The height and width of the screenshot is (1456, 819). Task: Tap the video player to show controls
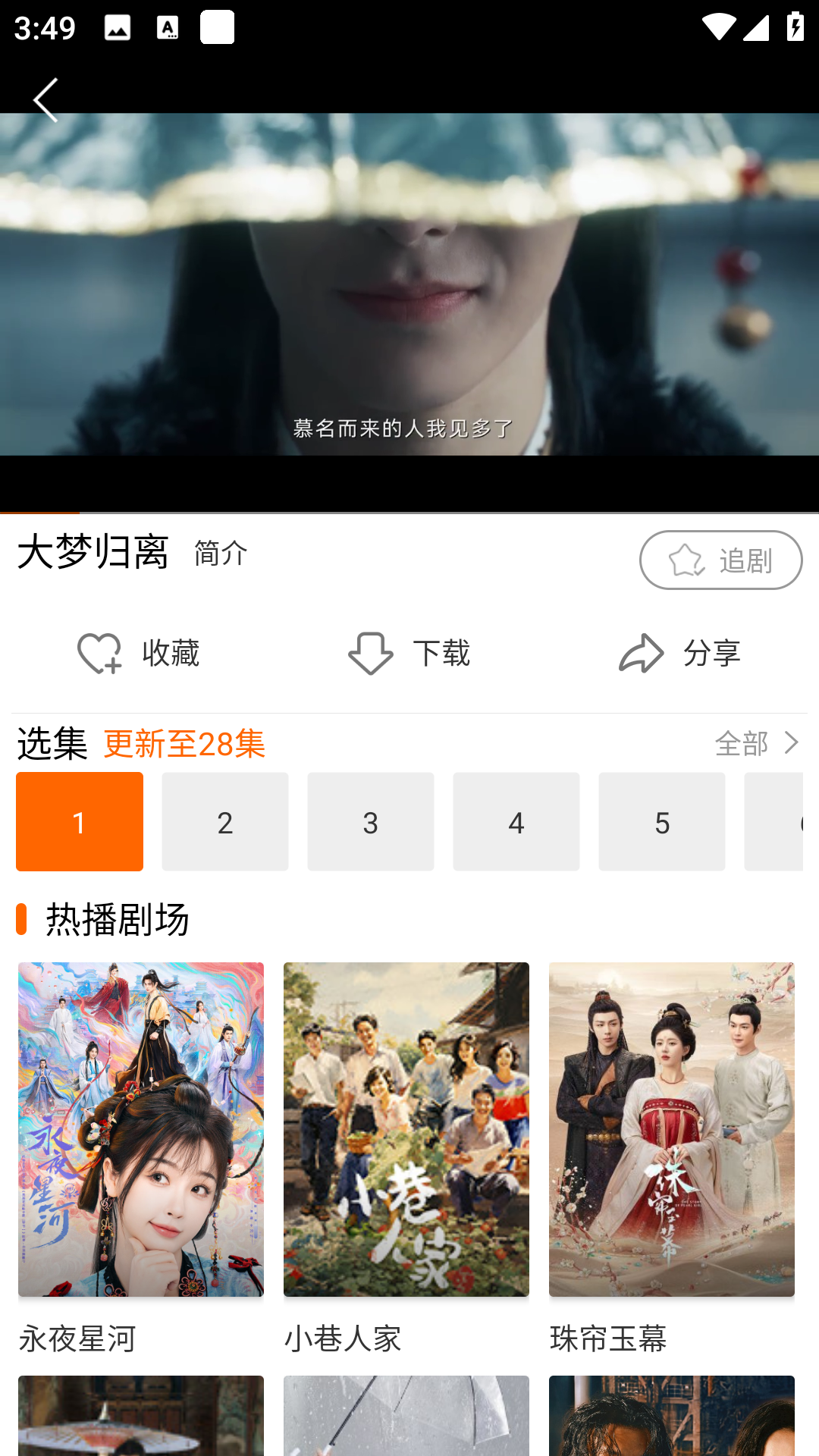[x=409, y=303]
